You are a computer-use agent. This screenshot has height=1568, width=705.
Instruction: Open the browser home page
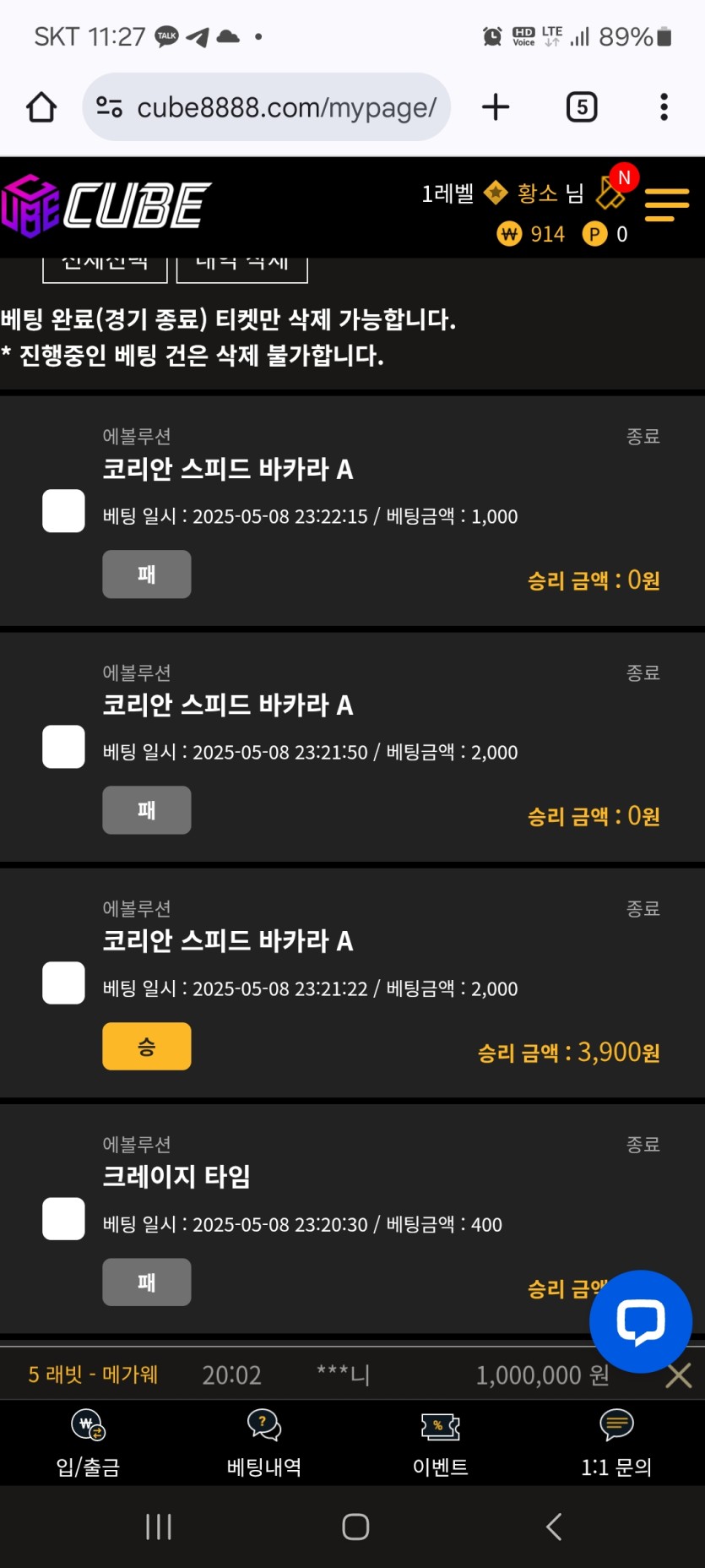pos(41,107)
